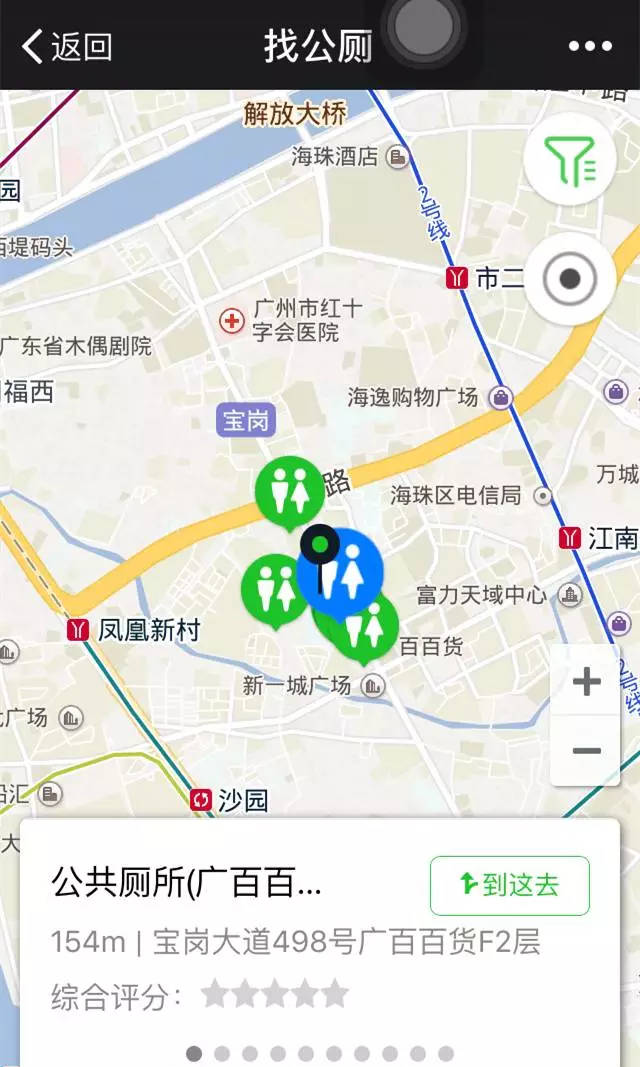Select the green toilet marker beside 百百货
The width and height of the screenshot is (640, 1067).
[x=365, y=629]
